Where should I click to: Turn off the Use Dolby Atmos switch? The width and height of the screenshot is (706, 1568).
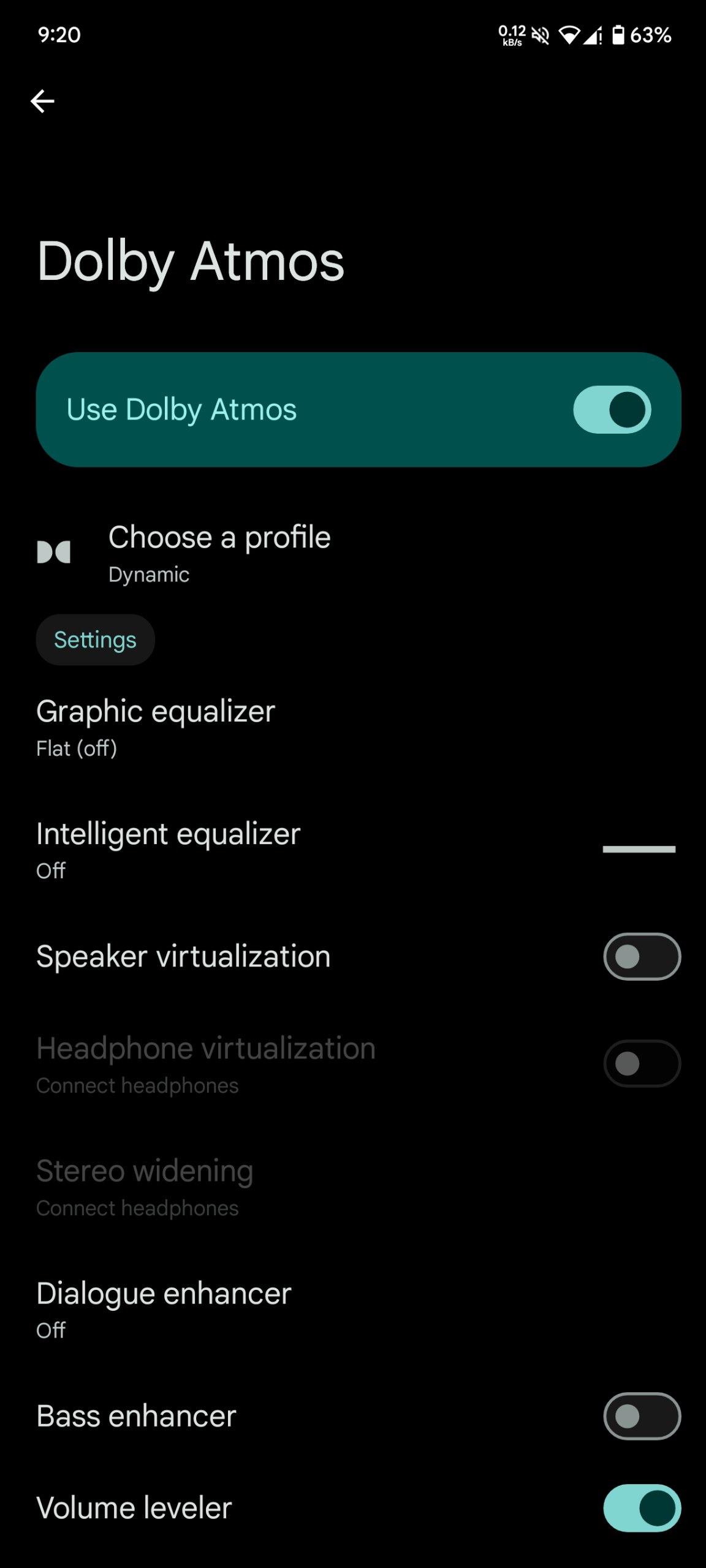tap(612, 409)
